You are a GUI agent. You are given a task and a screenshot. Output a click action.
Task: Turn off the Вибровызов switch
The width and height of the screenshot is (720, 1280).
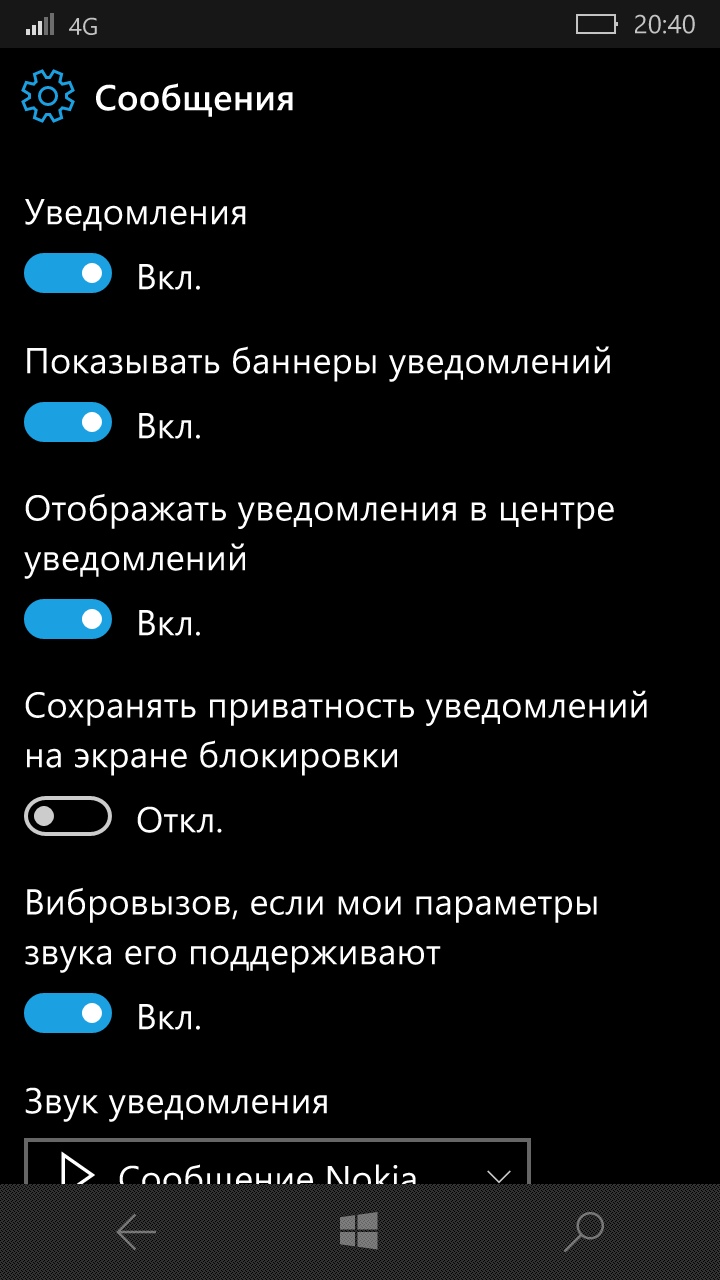pyautogui.click(x=68, y=1013)
